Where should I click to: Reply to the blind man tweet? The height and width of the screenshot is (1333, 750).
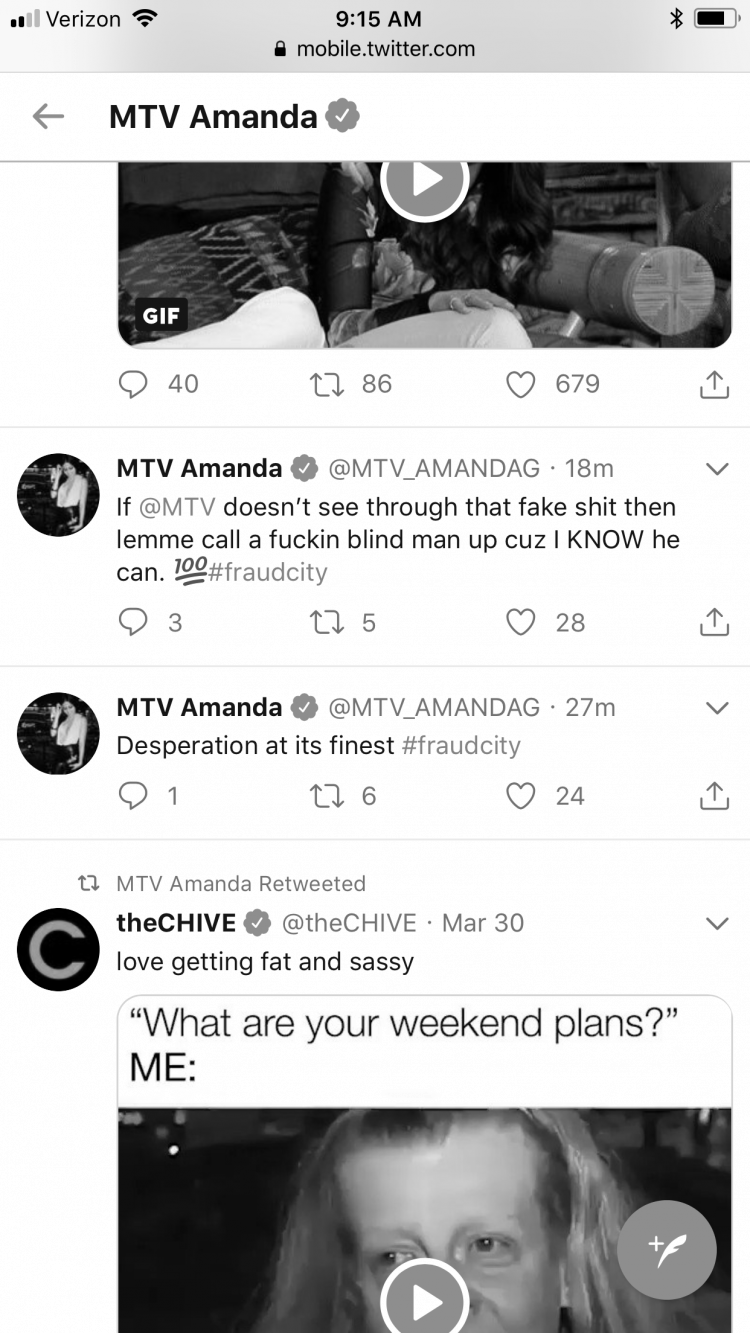(x=133, y=623)
